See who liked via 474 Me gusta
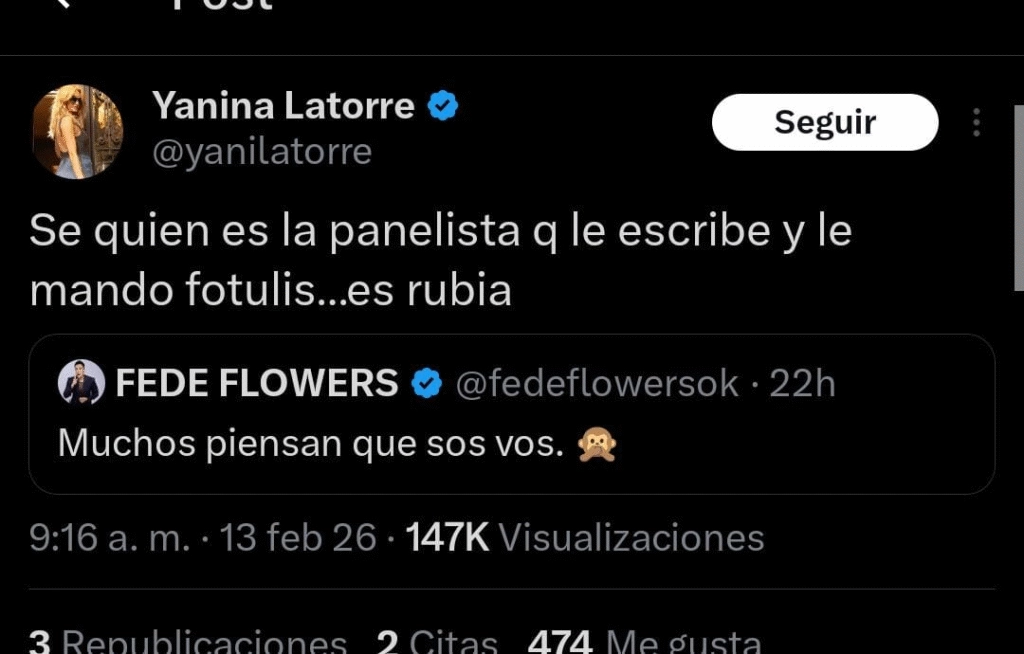1024x654 pixels. (644, 641)
